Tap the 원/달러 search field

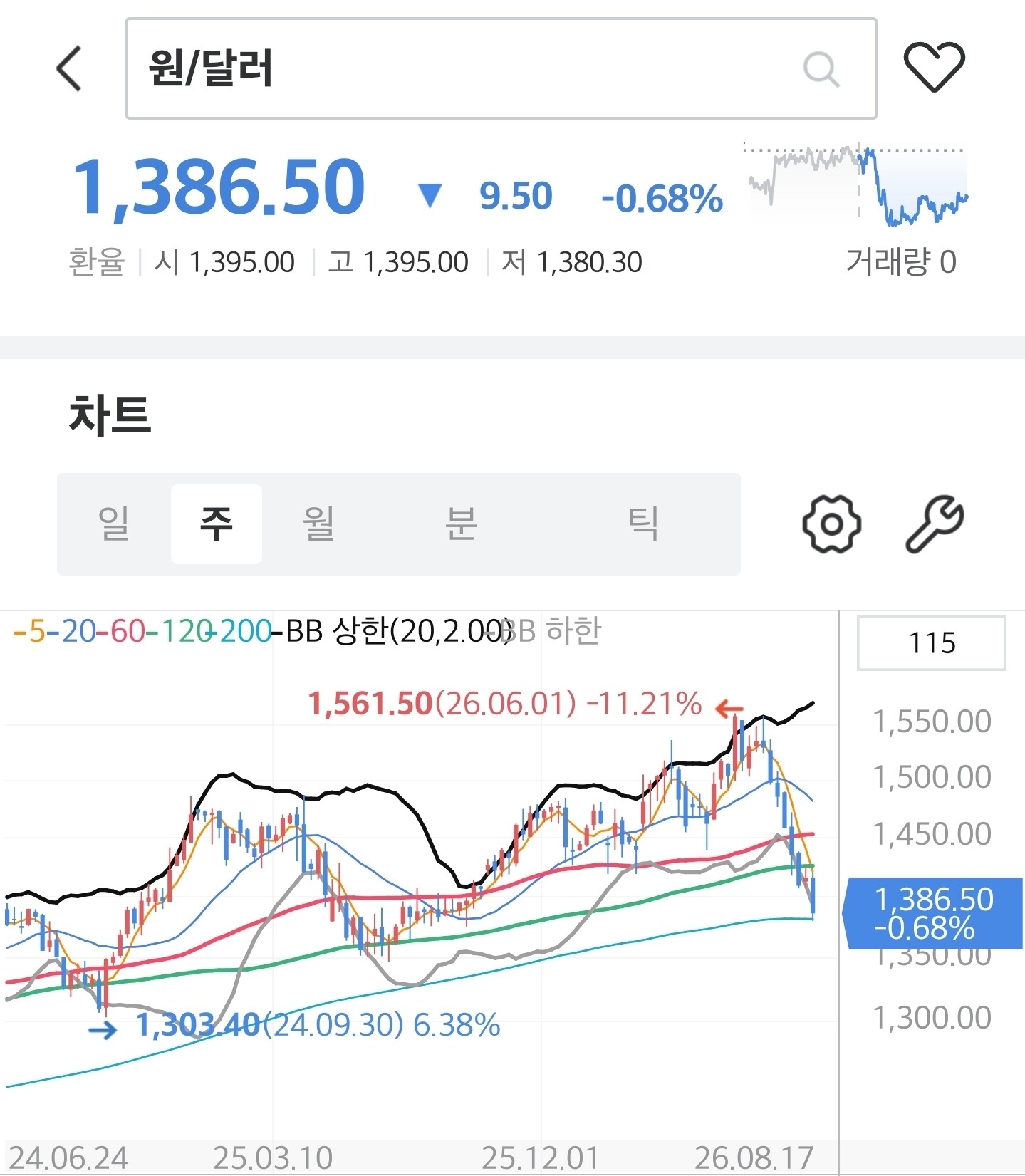point(501,68)
